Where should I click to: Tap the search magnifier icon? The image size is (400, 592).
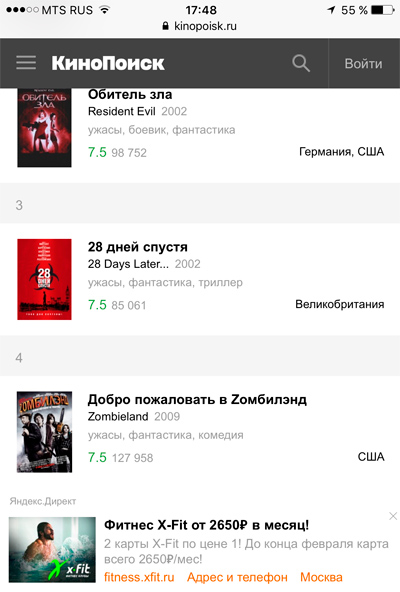coord(301,63)
